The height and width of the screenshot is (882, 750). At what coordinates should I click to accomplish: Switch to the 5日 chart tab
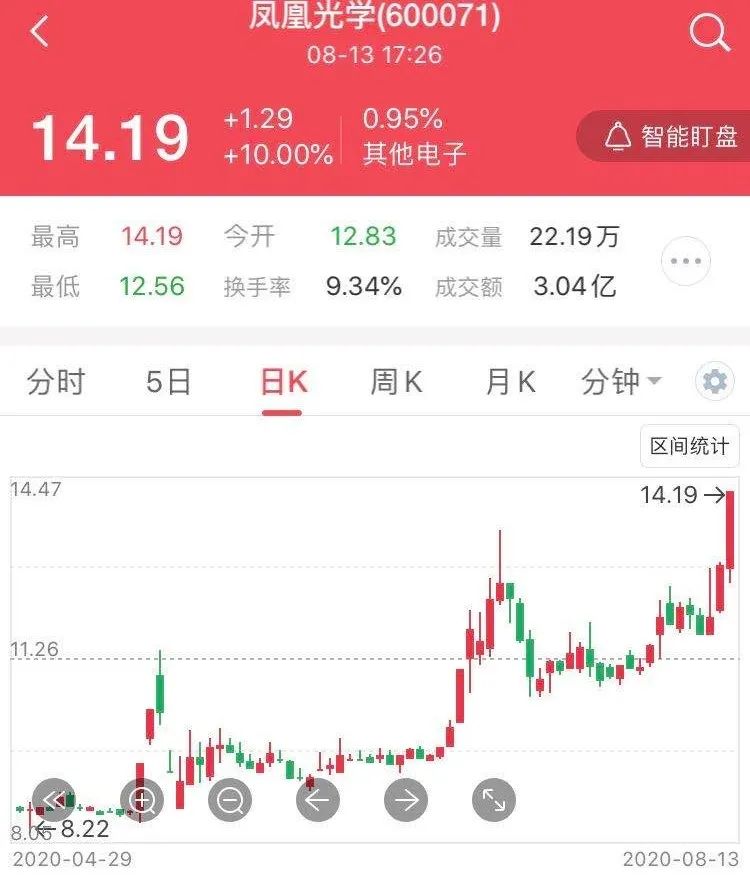click(168, 382)
